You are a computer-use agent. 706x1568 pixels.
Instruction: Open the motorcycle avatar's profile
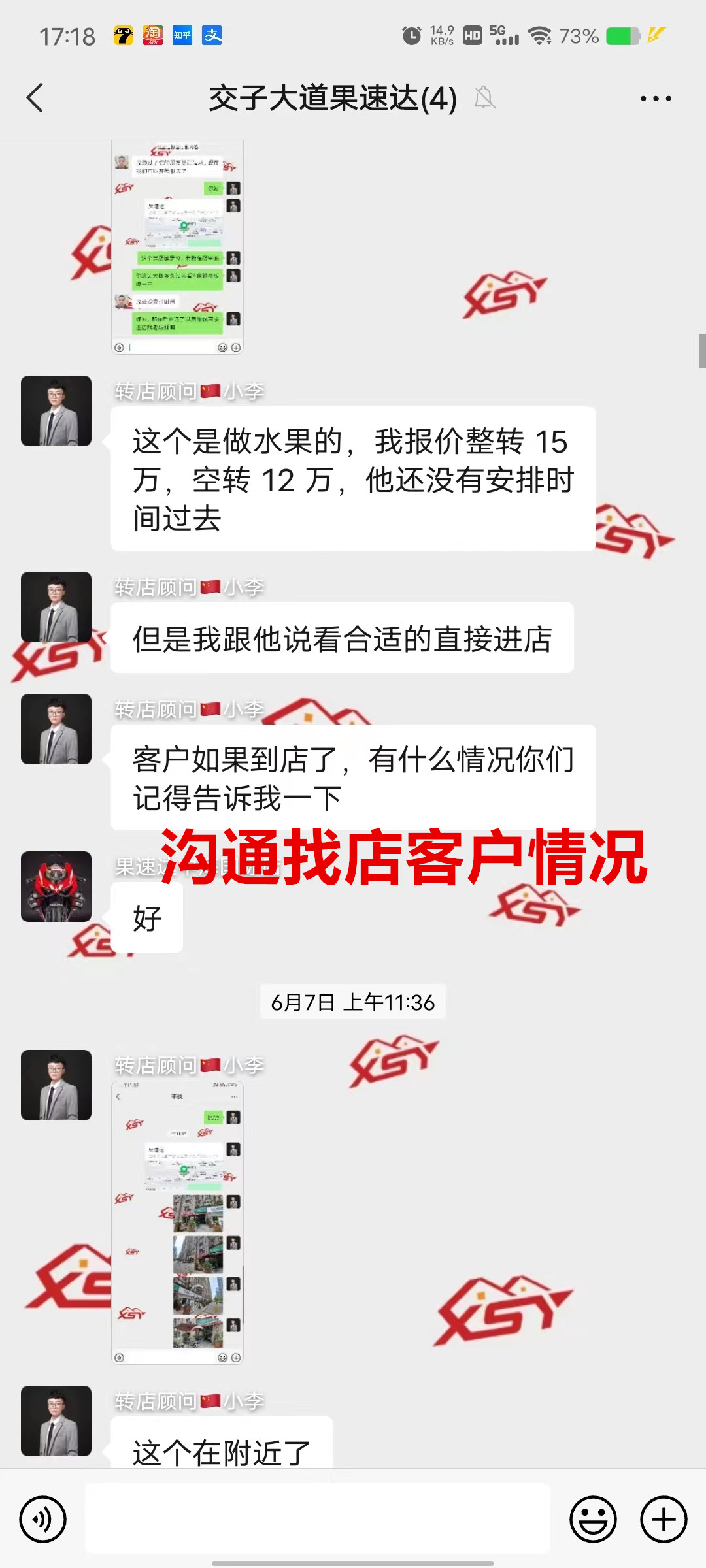(56, 887)
